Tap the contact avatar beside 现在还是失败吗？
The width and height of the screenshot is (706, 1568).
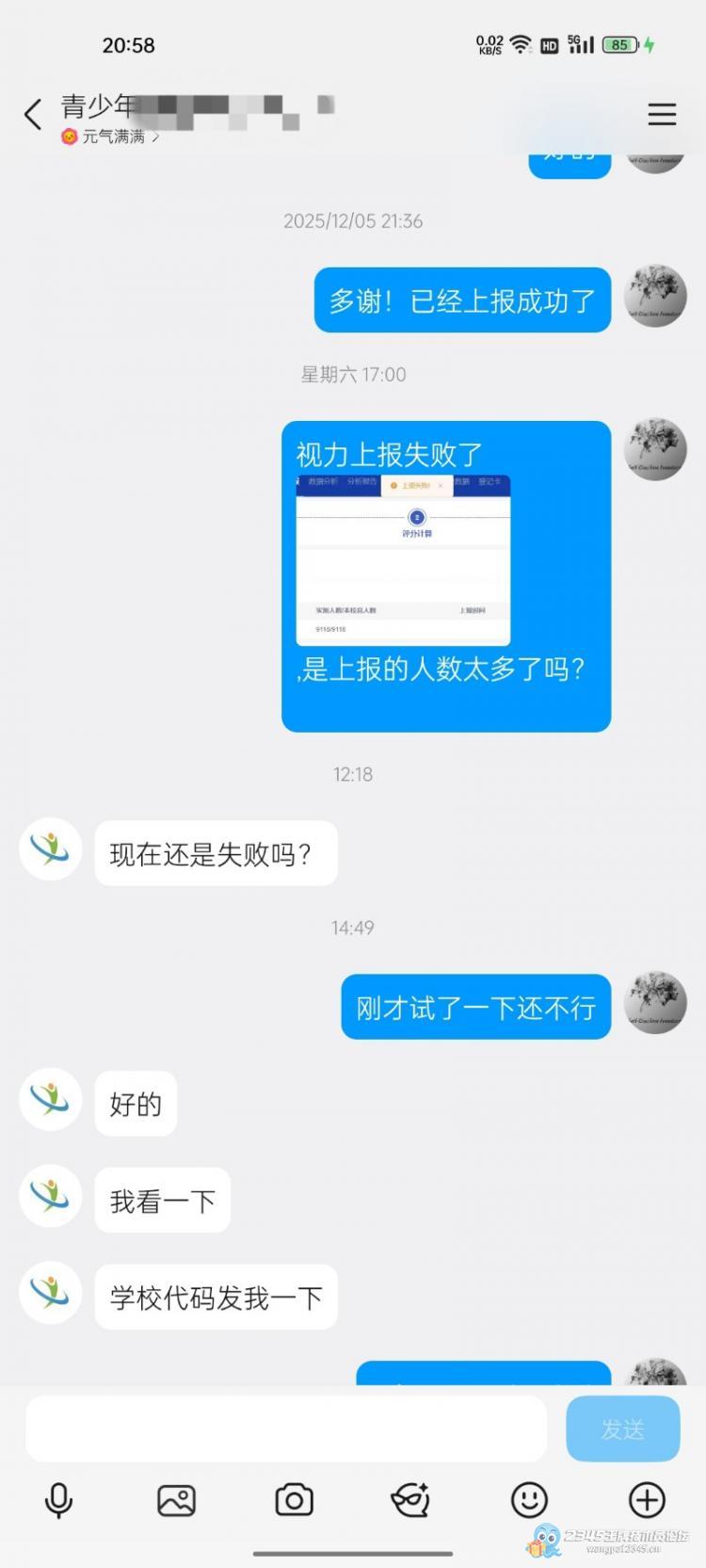click(x=51, y=849)
